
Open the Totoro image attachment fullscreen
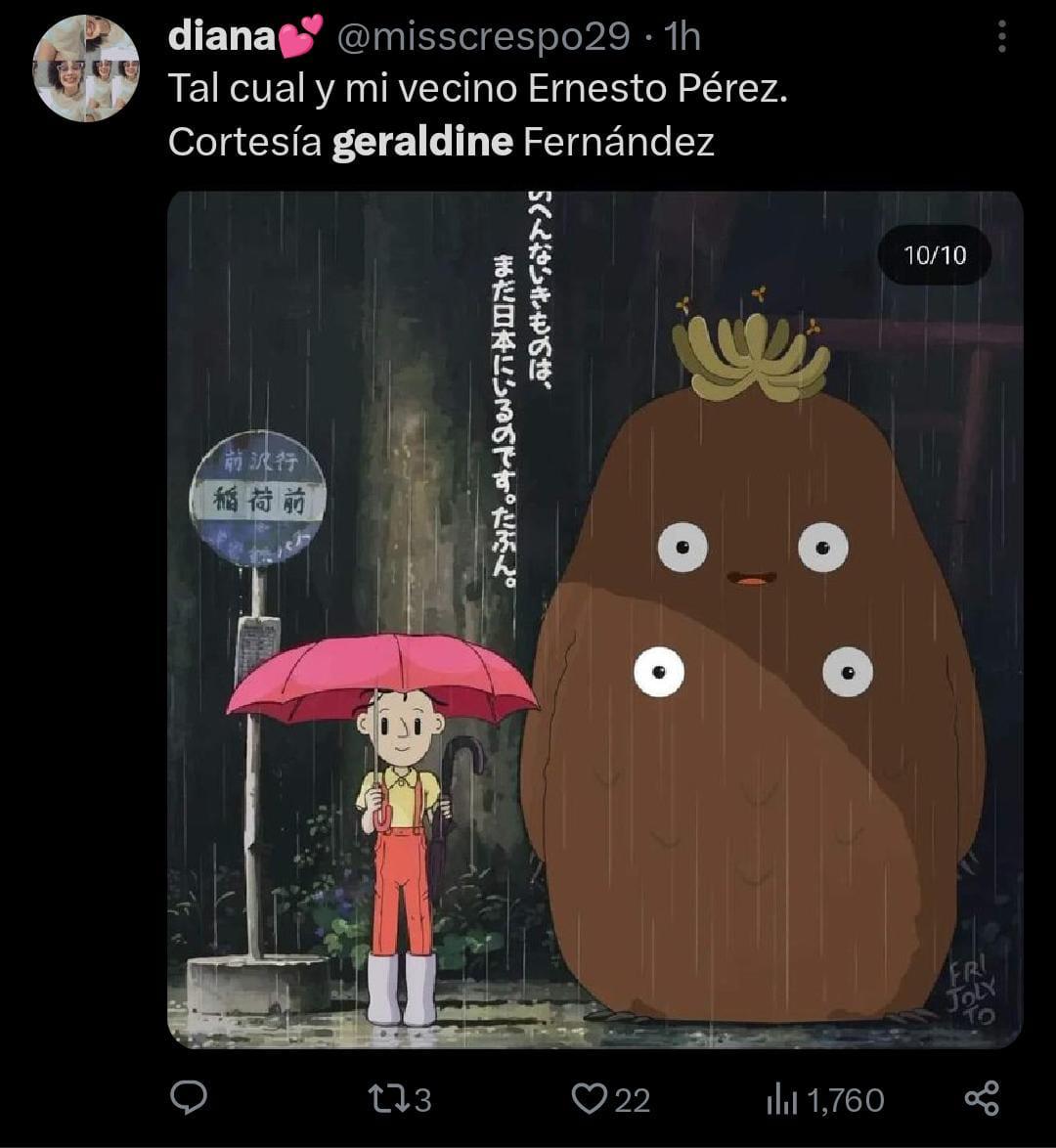click(581, 616)
